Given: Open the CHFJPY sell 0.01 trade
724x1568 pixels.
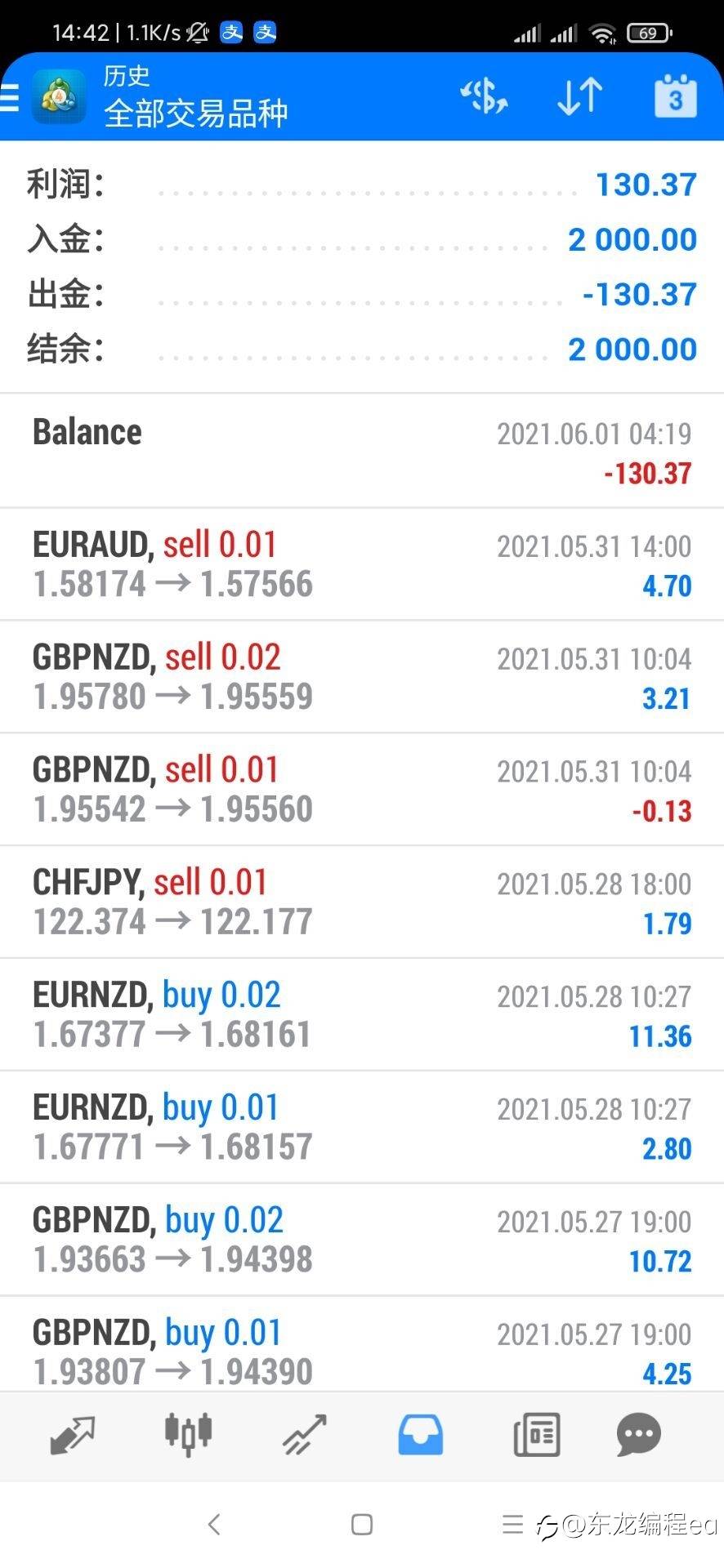Looking at the screenshot, I should (x=362, y=902).
